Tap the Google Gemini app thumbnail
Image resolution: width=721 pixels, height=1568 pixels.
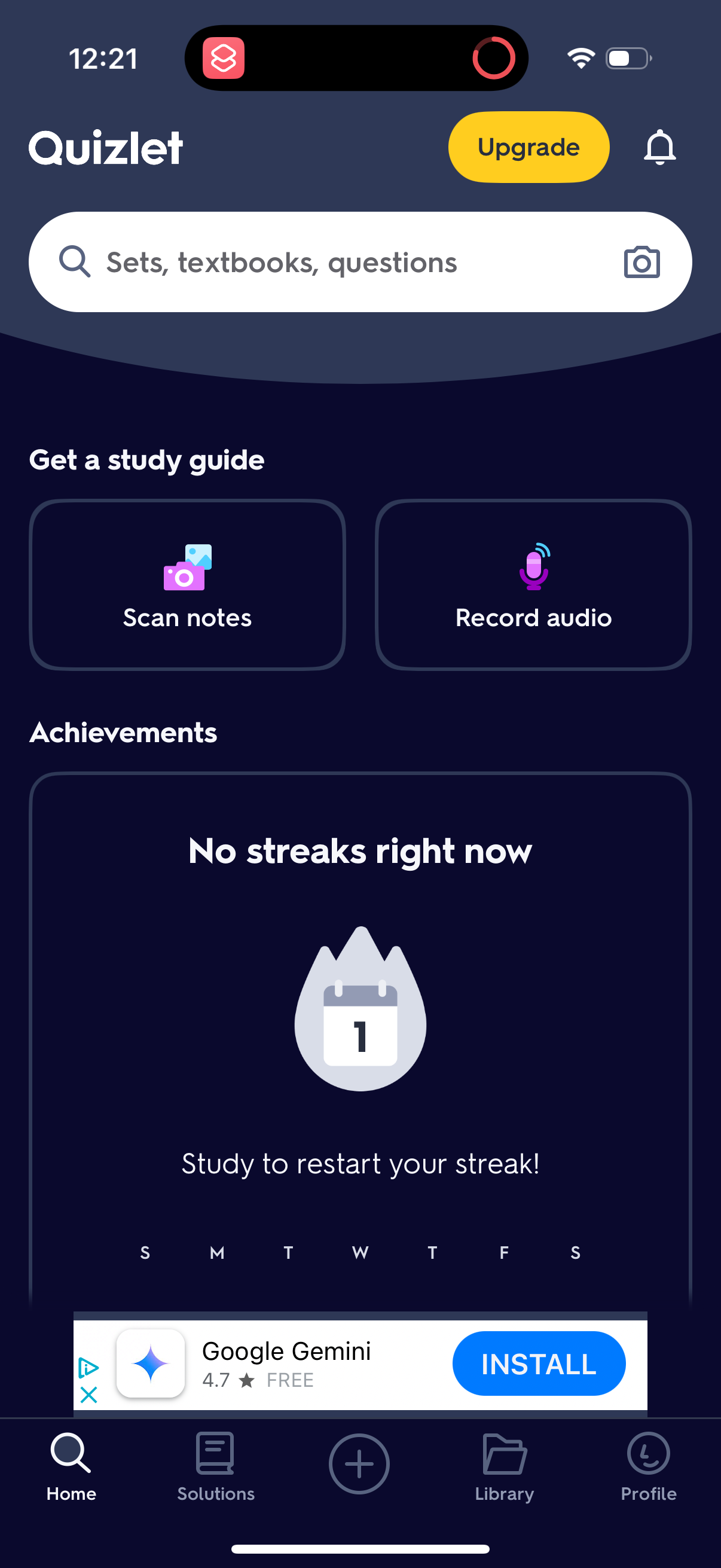(x=149, y=1363)
